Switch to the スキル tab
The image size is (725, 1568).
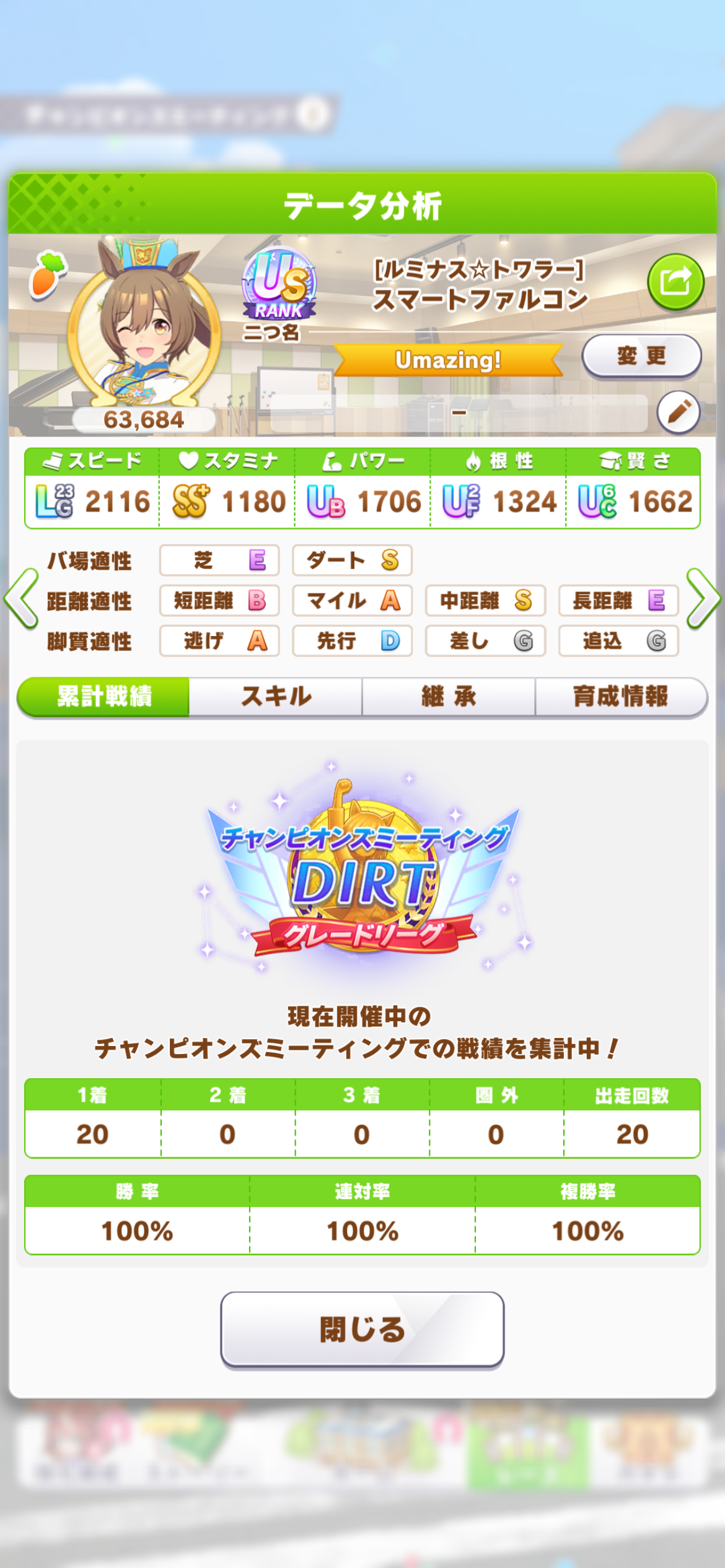coord(276,697)
